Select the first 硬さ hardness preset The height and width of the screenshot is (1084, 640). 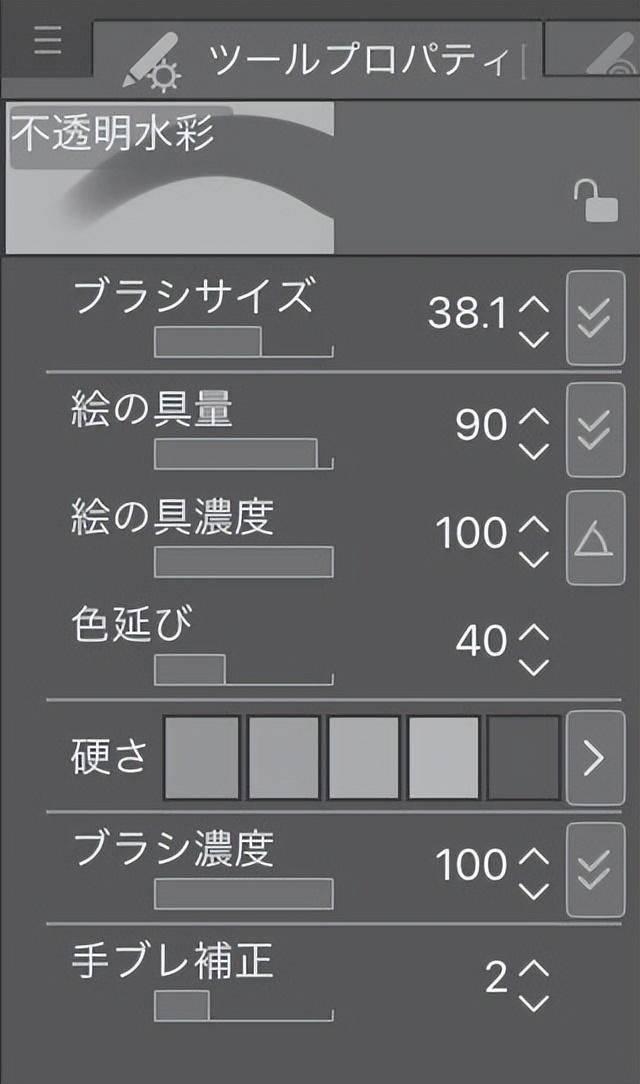202,757
